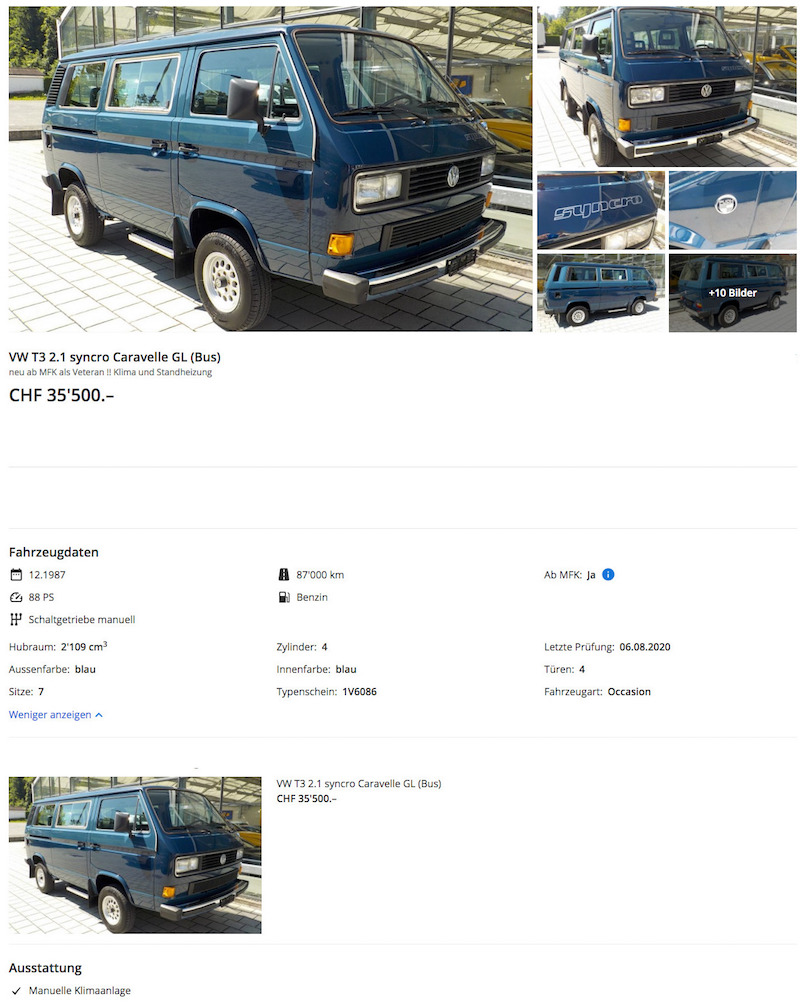The image size is (800, 1006).
Task: View the side-view van thumbnail
Action: point(600,292)
